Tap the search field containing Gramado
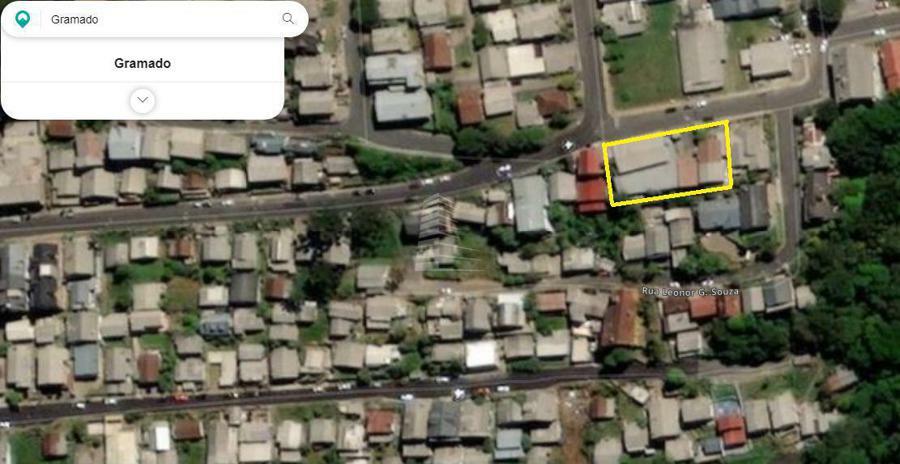Screen dimensions: 900x464 (x=160, y=19)
